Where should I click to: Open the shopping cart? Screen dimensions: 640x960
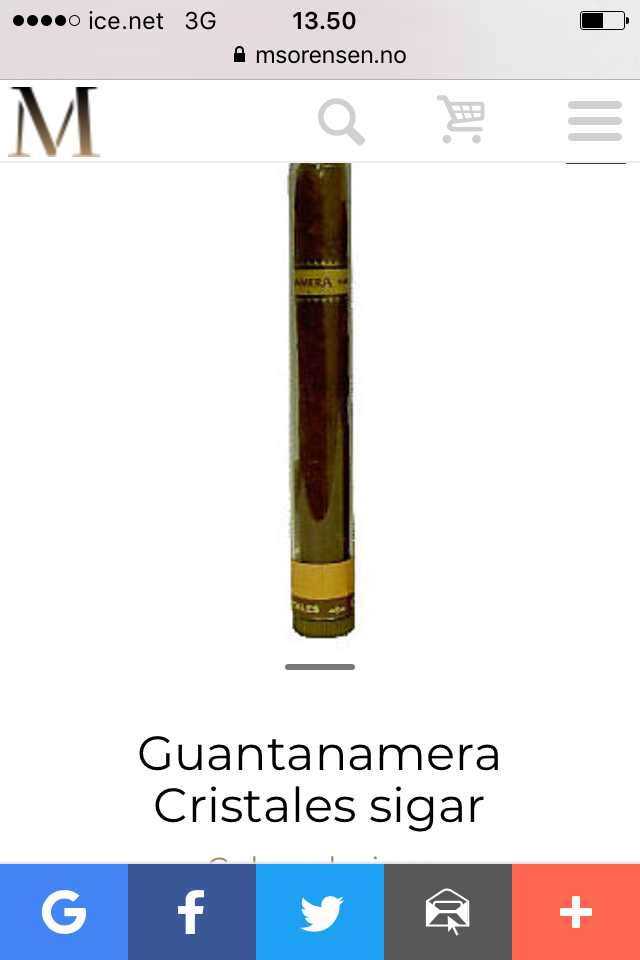coord(462,120)
